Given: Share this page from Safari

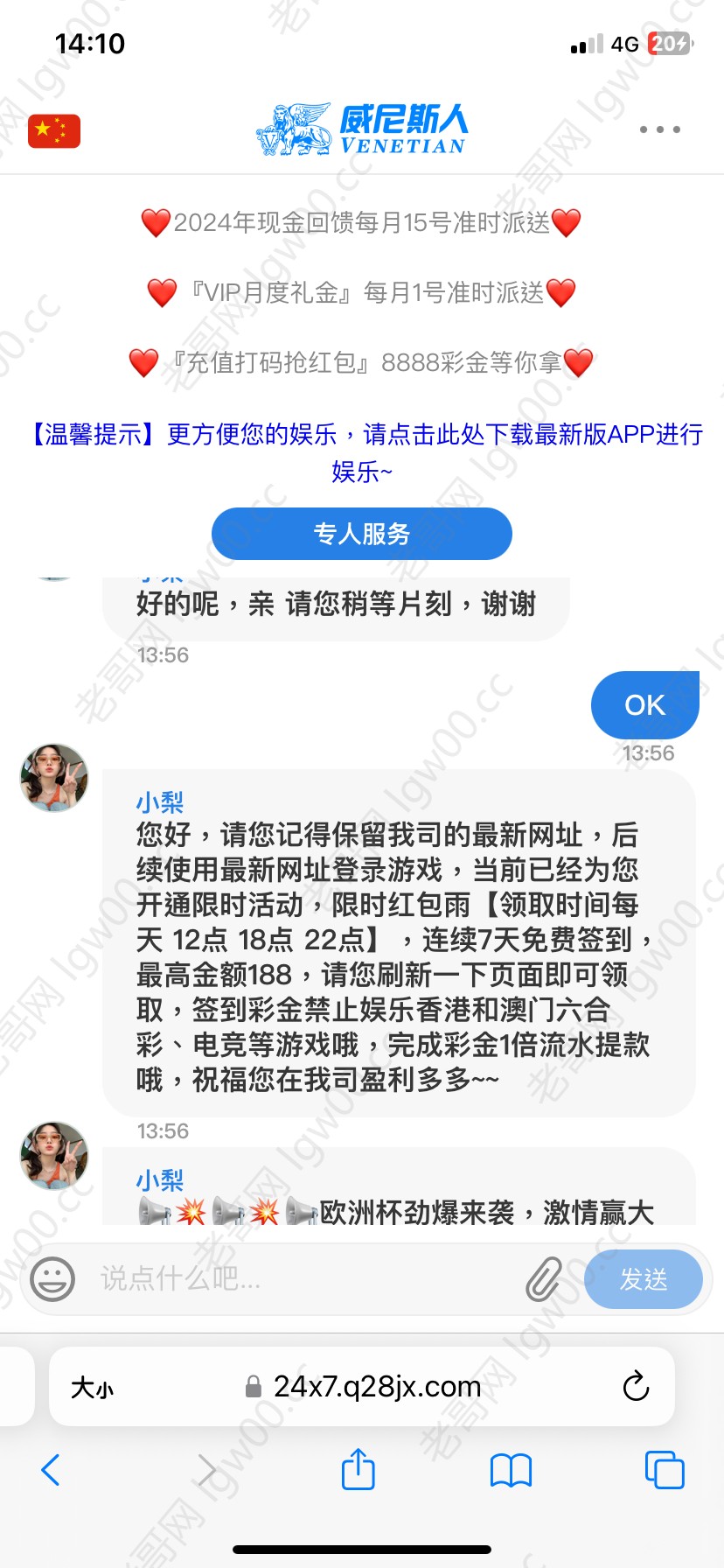Looking at the screenshot, I should pyautogui.click(x=358, y=1469).
